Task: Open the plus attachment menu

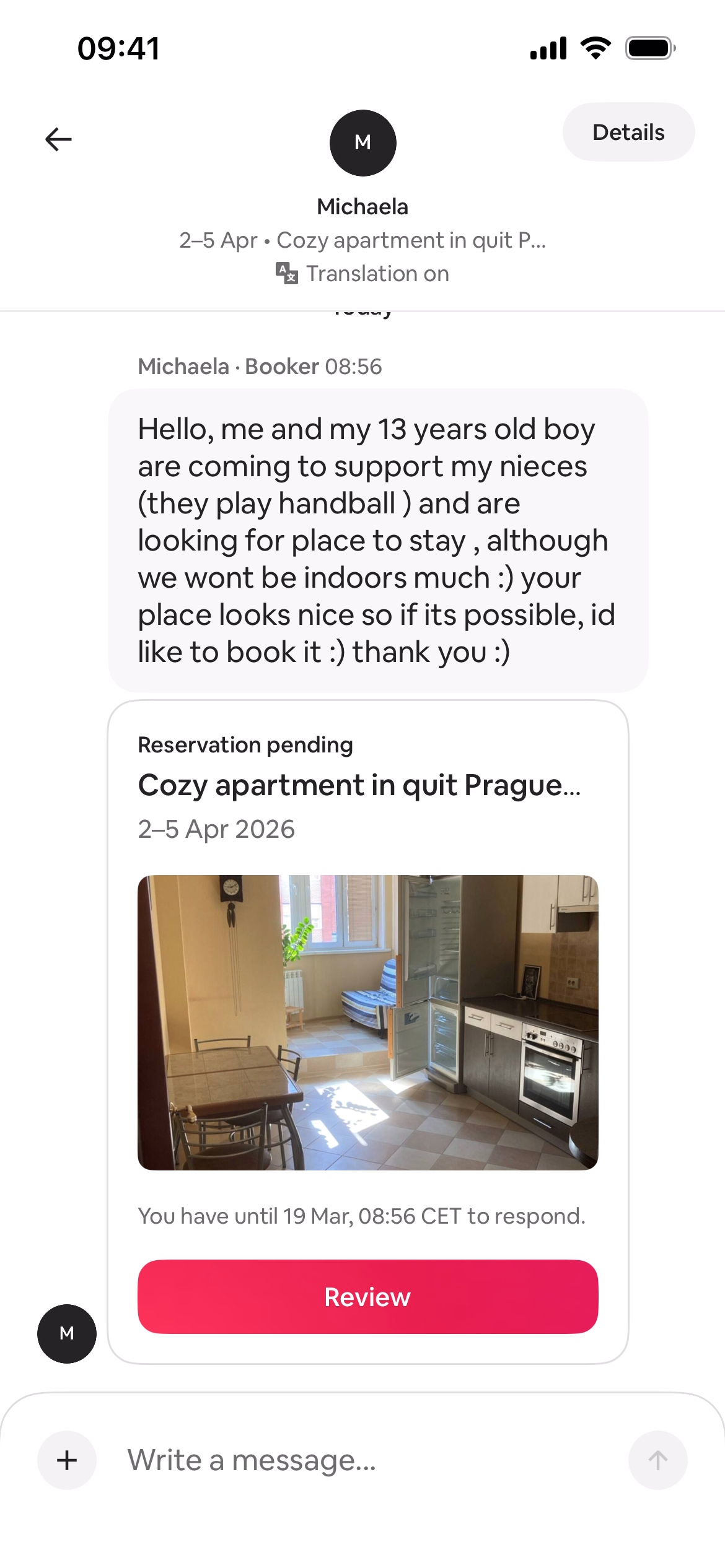Action: pyautogui.click(x=67, y=1460)
